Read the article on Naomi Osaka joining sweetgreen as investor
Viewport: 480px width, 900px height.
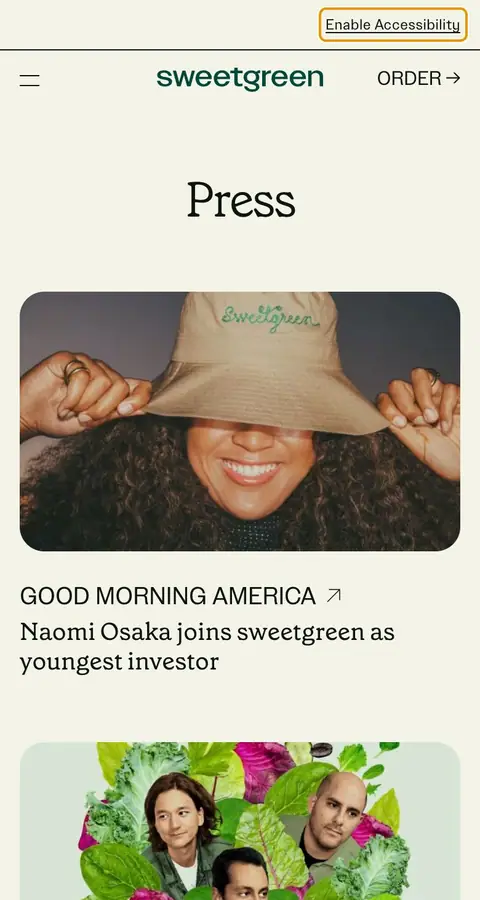(207, 647)
